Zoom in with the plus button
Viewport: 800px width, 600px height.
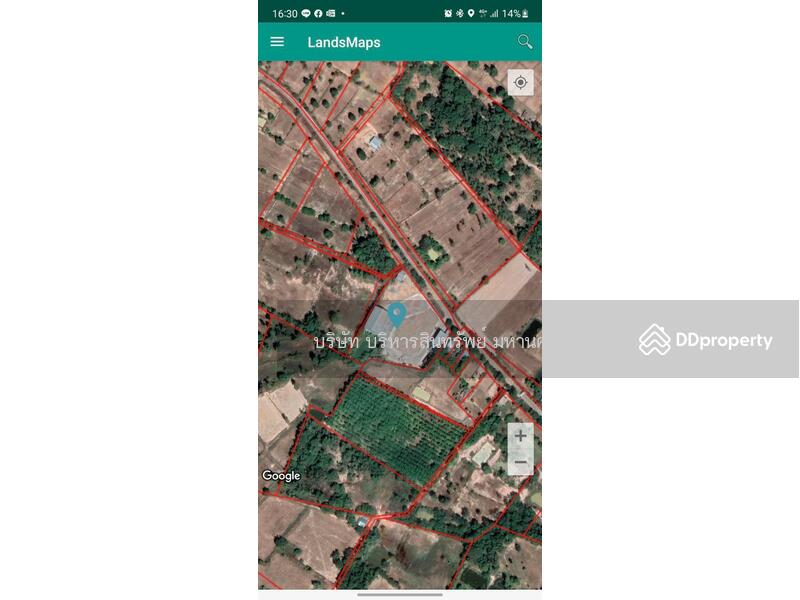coord(520,437)
